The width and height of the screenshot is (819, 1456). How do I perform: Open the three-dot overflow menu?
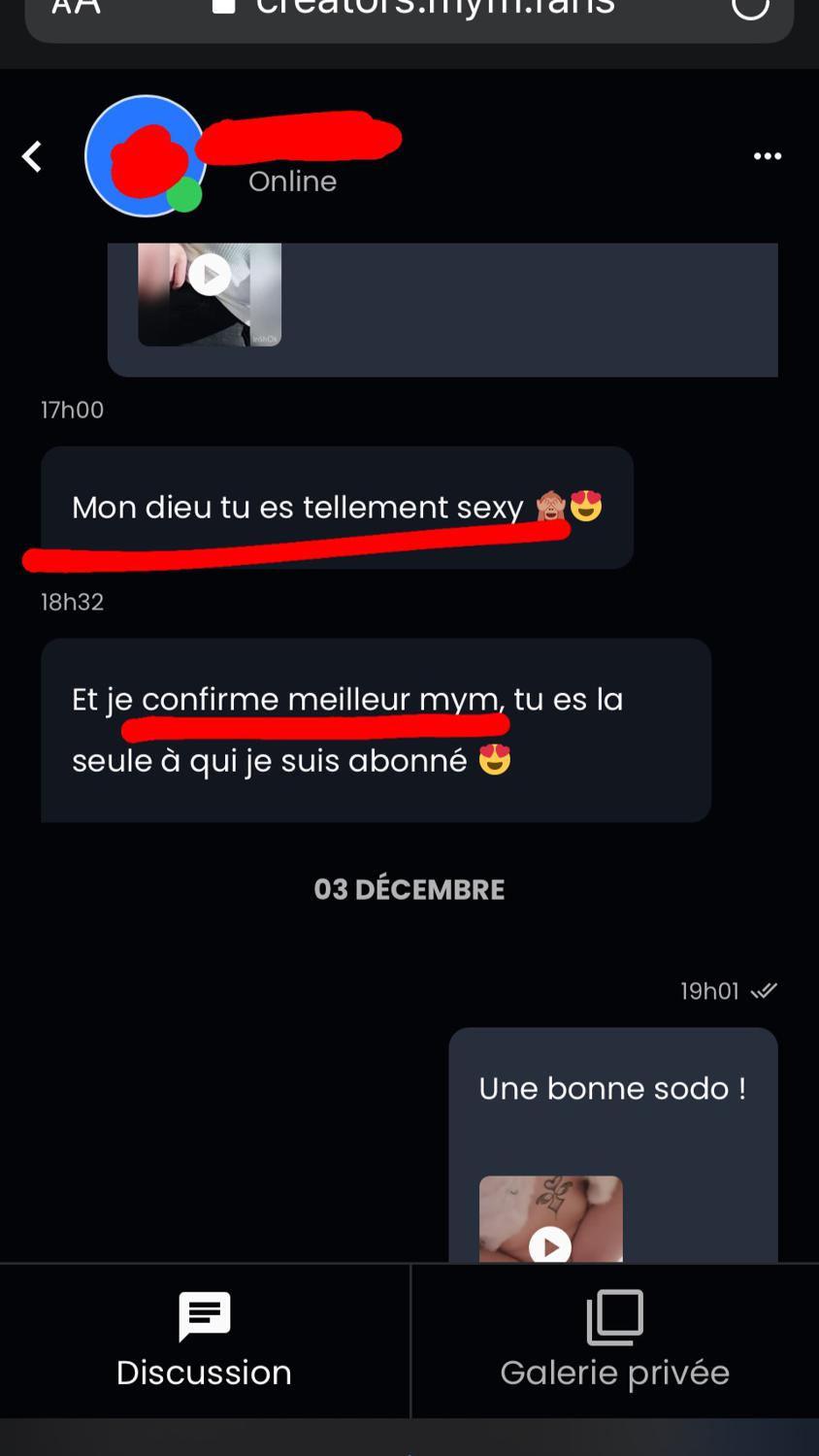[x=767, y=156]
